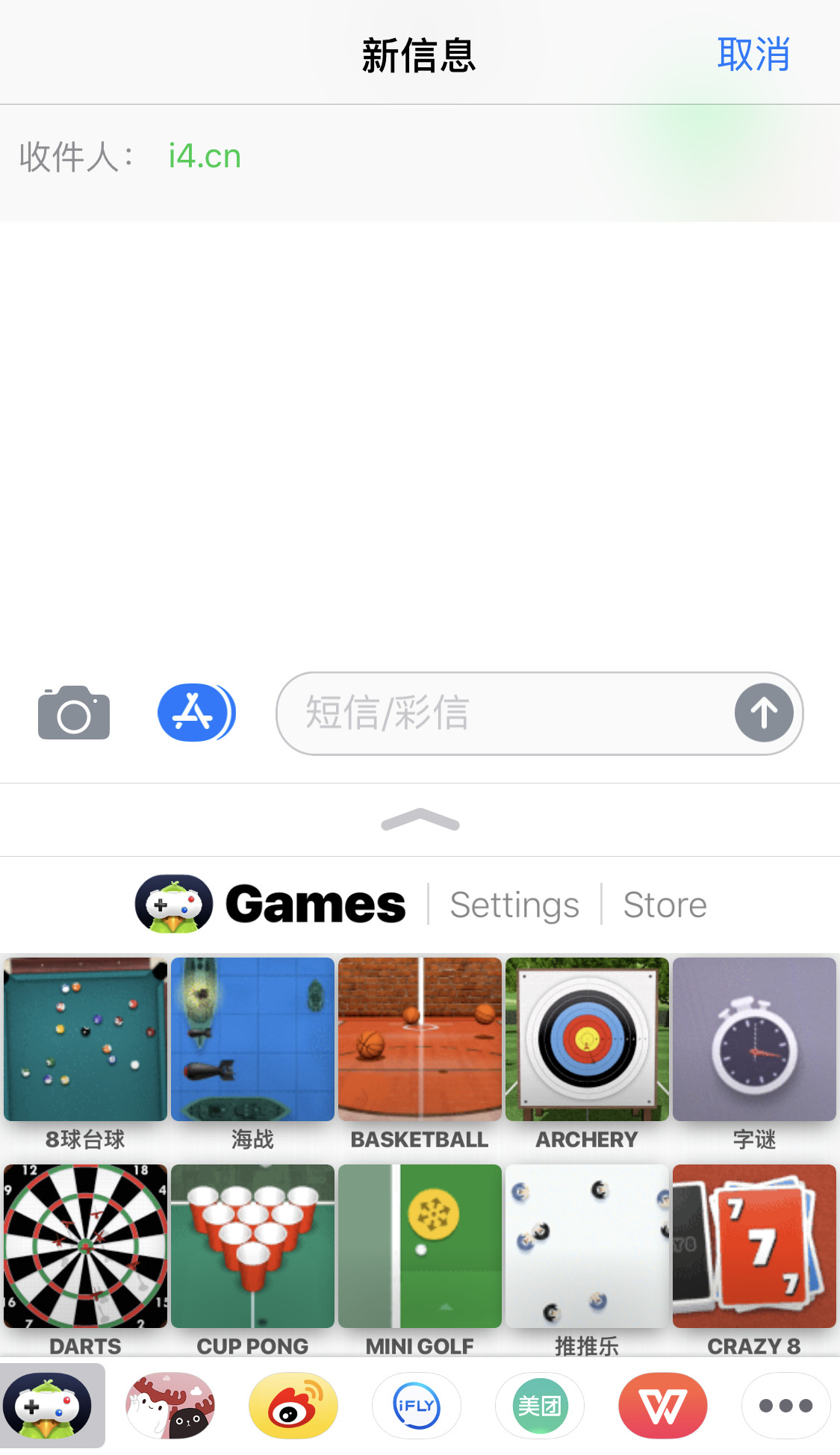This screenshot has width=840, height=1455.
Task: Open the Store tab in GamePigeon
Action: 665,904
